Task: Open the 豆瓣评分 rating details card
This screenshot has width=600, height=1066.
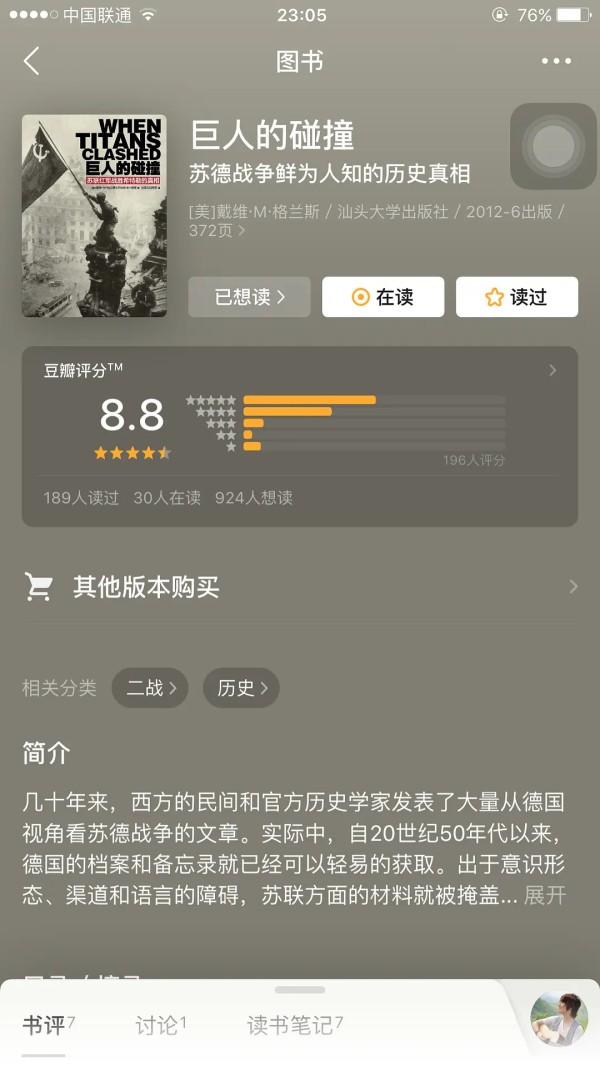Action: point(300,435)
